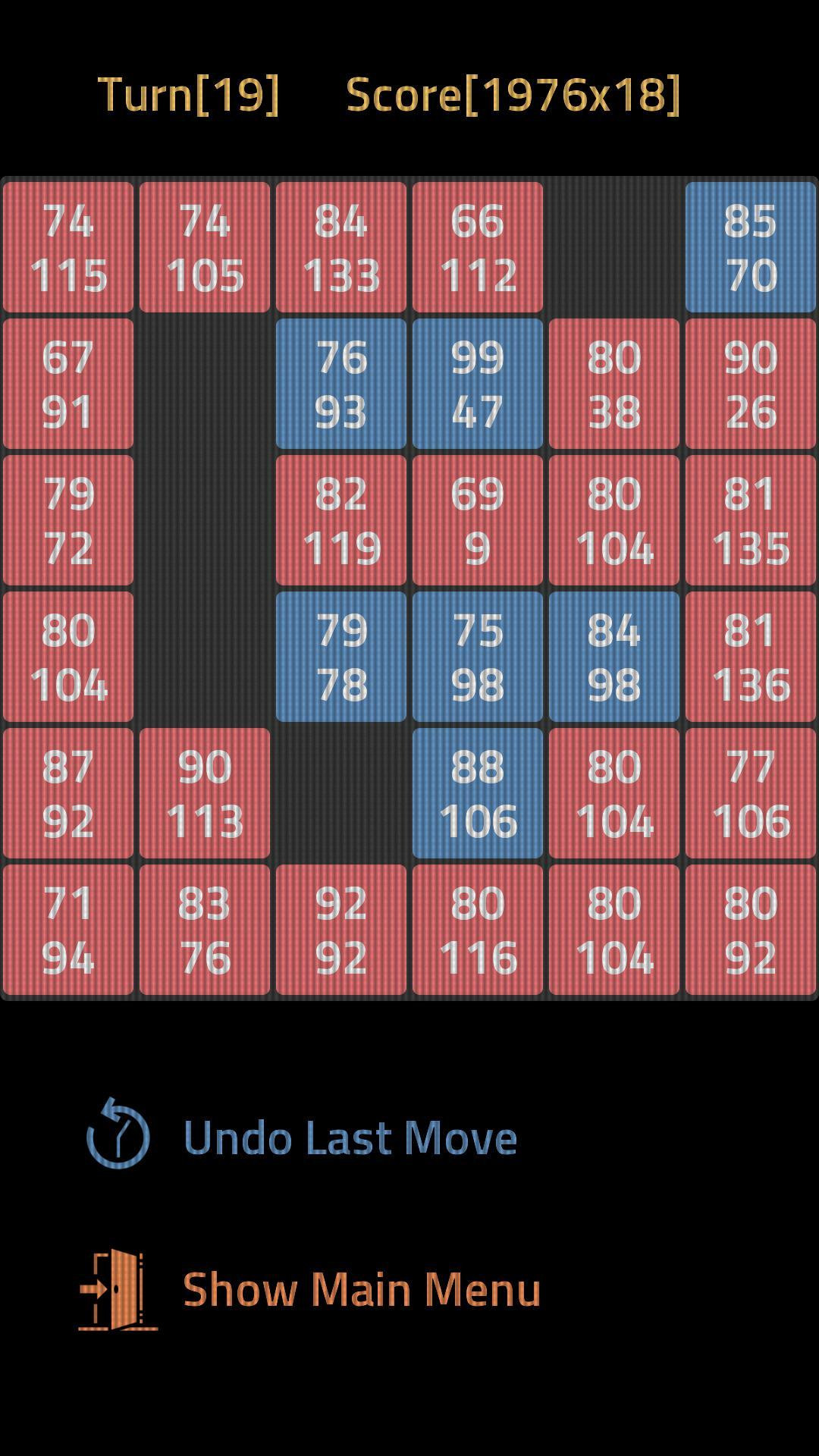
Task: Select the blue tile 88 over 106
Action: [x=478, y=793]
